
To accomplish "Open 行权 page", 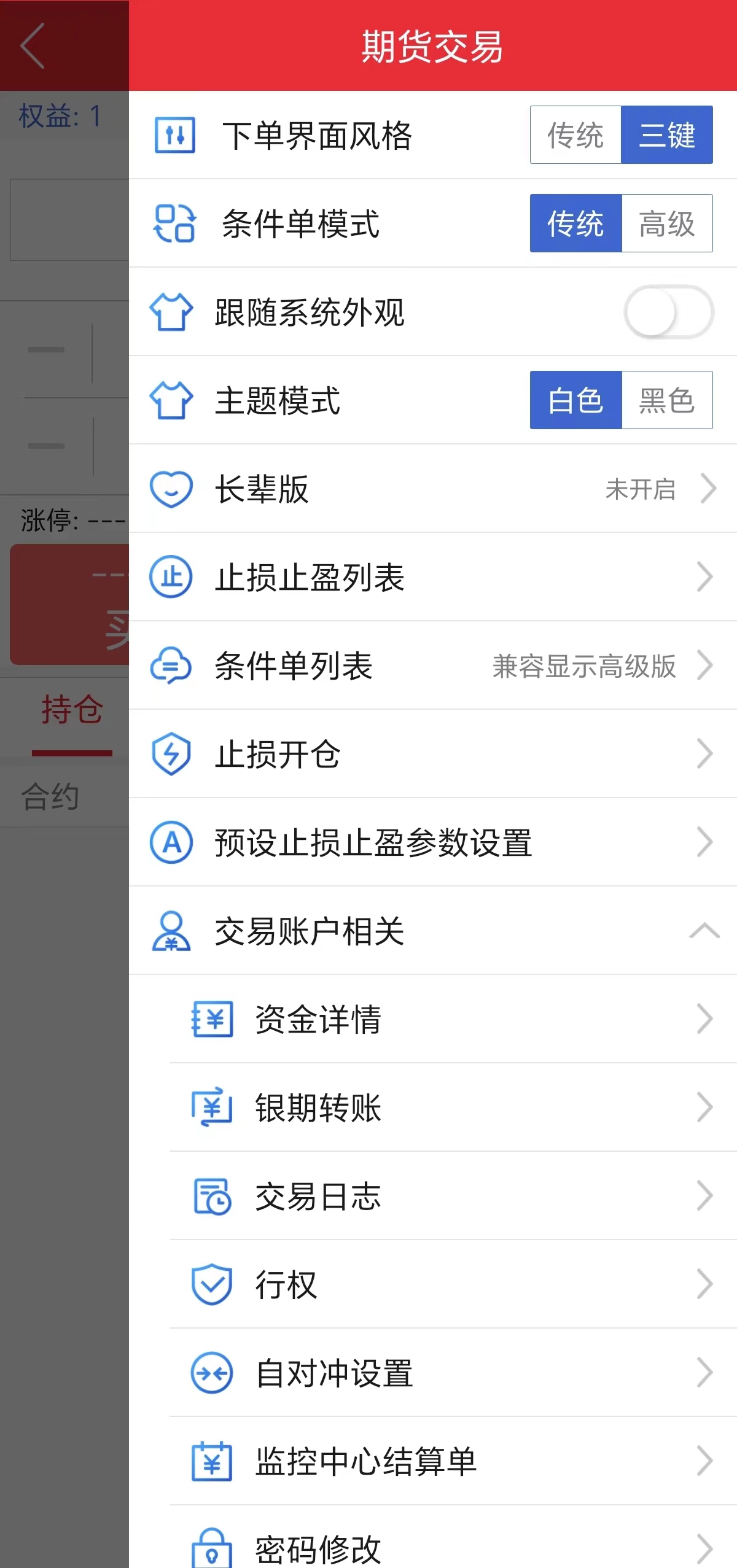I will point(452,1284).
